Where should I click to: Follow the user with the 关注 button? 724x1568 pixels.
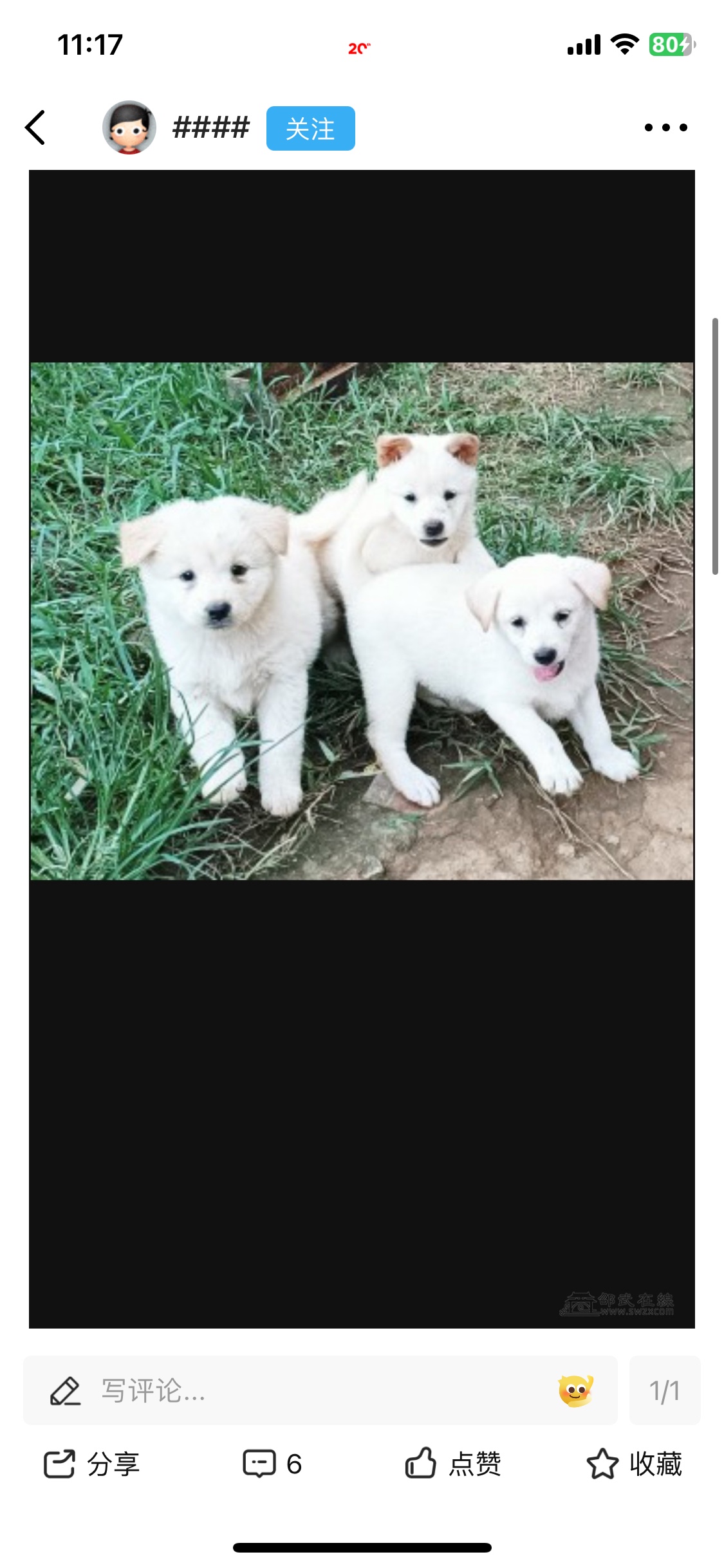[x=310, y=128]
